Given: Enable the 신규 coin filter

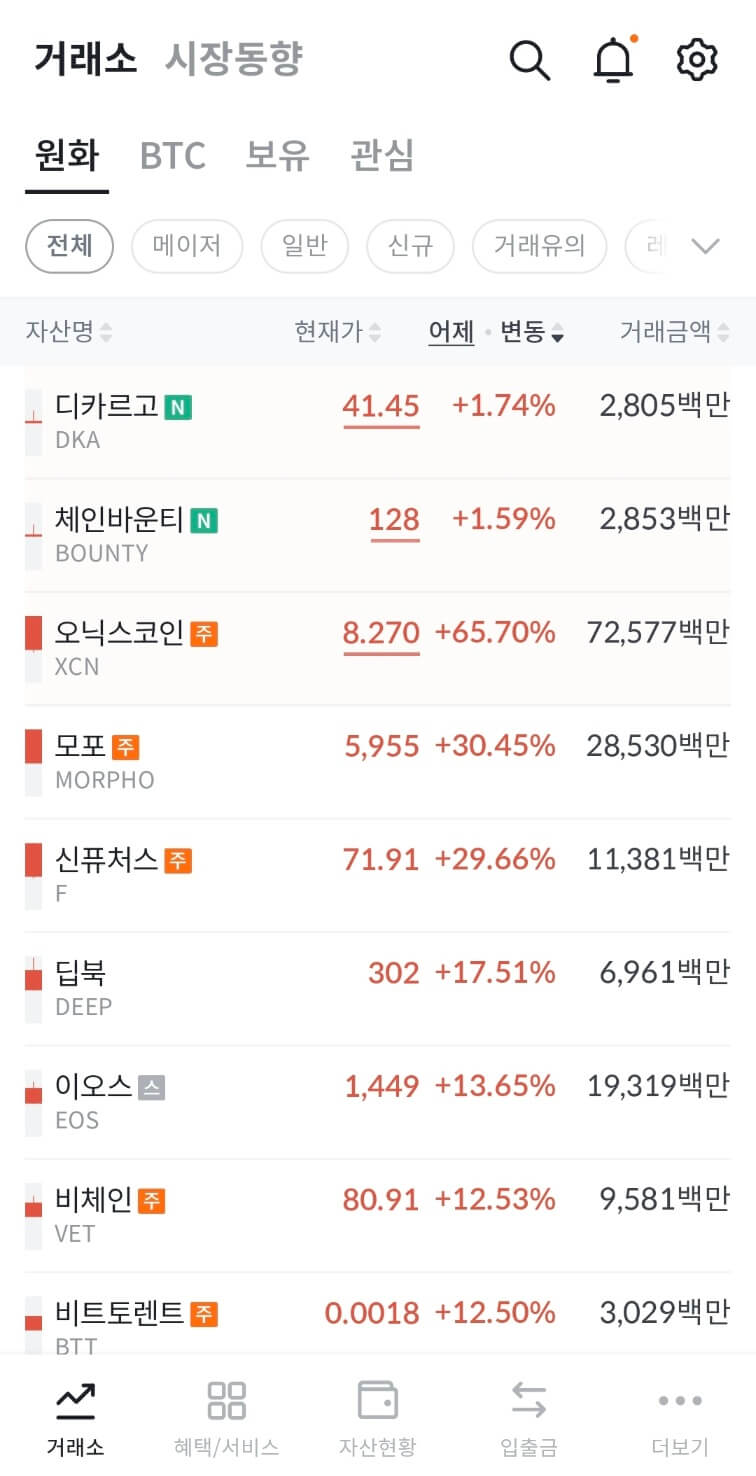Looking at the screenshot, I should point(410,246).
